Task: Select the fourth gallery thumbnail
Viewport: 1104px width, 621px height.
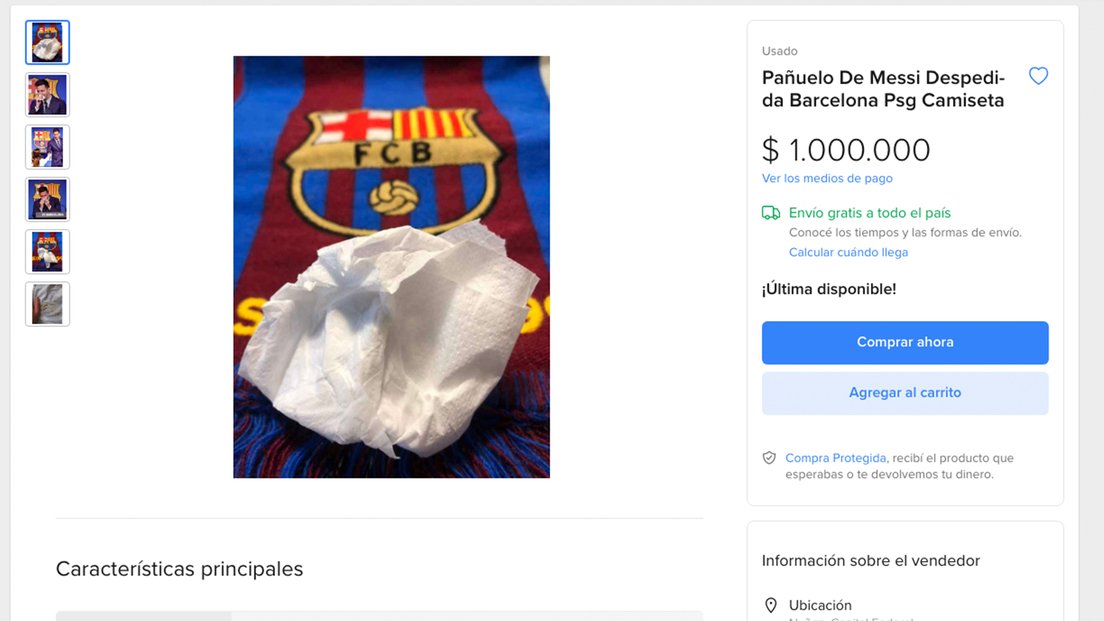Action: tap(48, 200)
